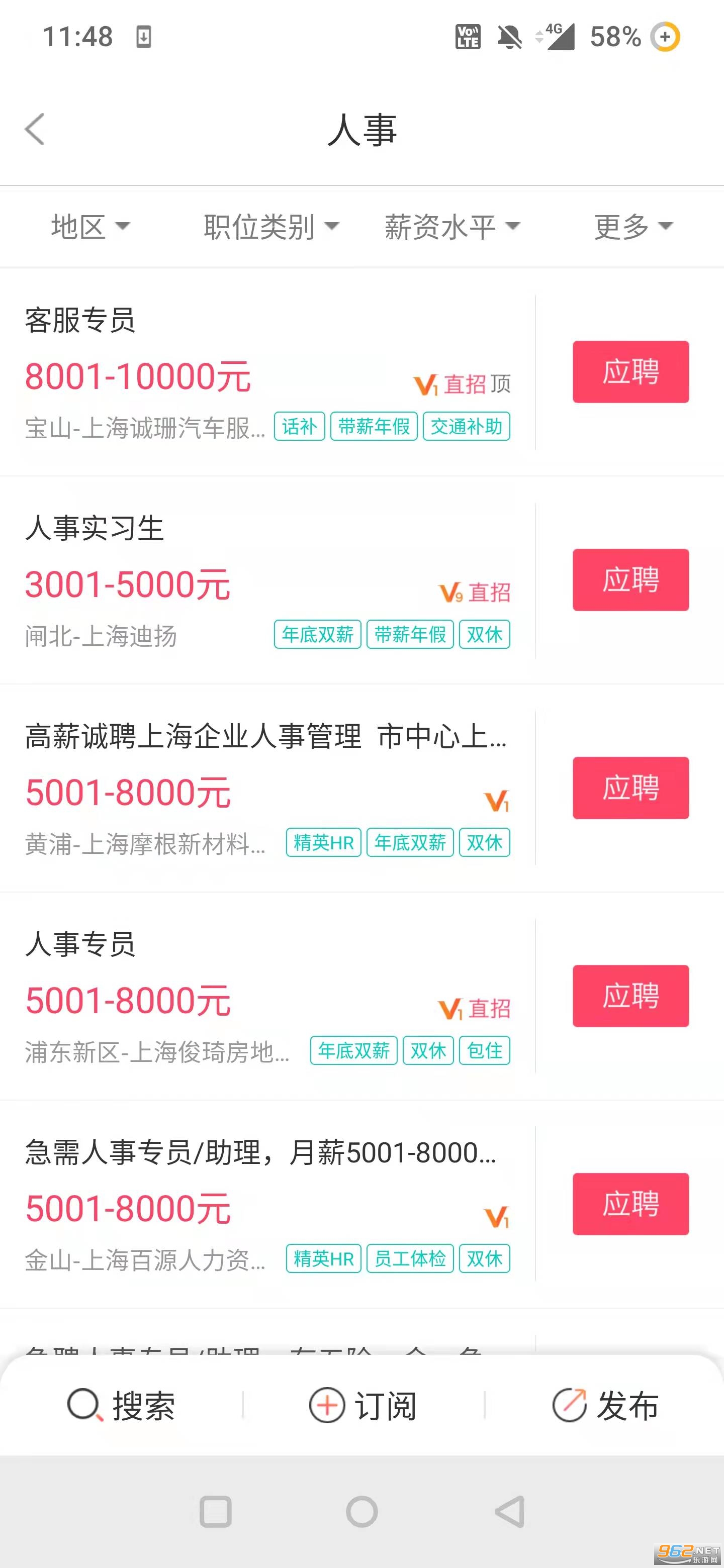The height and width of the screenshot is (1568, 724).
Task: Hit 应聘 on the 人事专员 listing
Action: 630,997
